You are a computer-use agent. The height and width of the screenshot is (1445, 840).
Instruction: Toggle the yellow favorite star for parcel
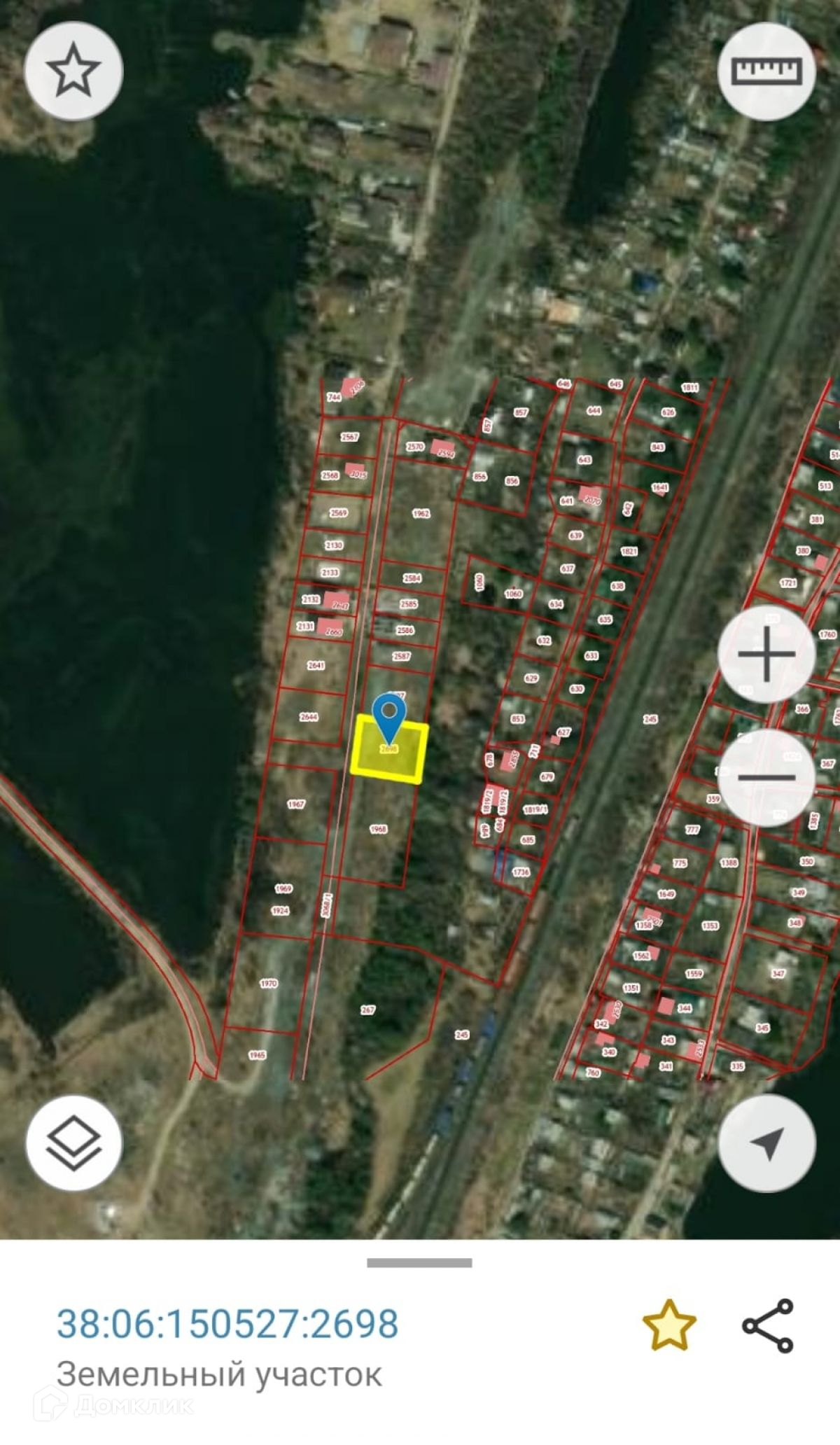[x=669, y=1325]
